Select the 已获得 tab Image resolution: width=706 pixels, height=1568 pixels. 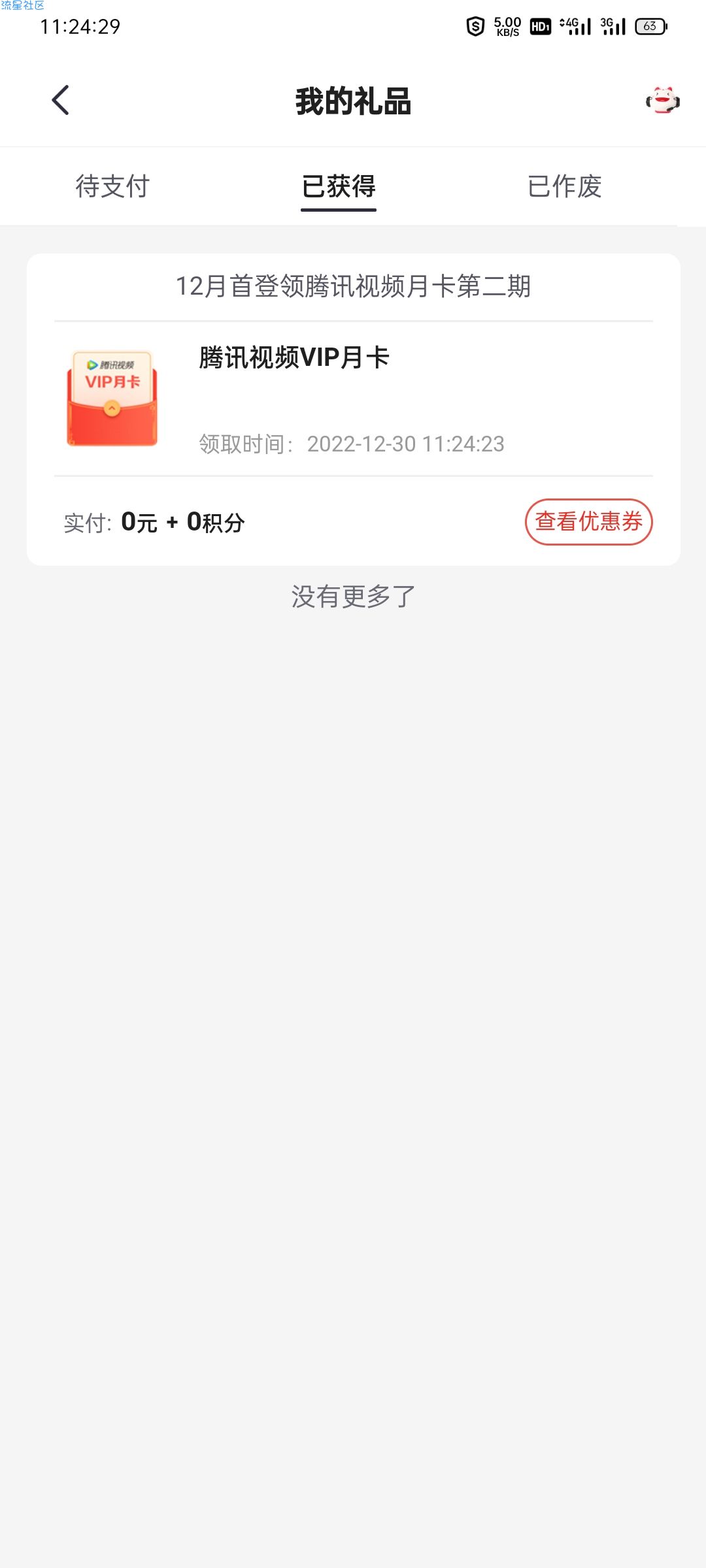(339, 186)
